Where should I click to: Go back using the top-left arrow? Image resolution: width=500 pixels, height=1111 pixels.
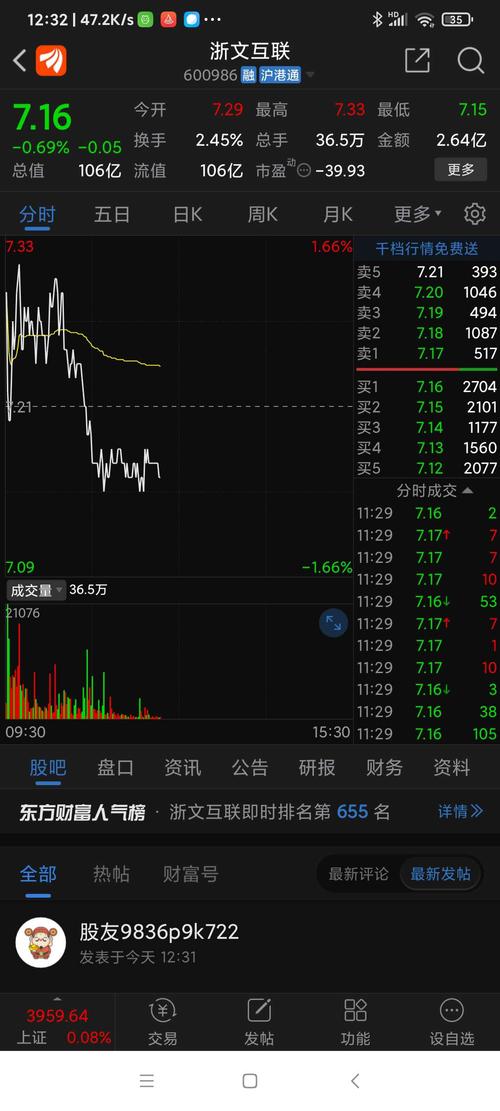tap(20, 61)
